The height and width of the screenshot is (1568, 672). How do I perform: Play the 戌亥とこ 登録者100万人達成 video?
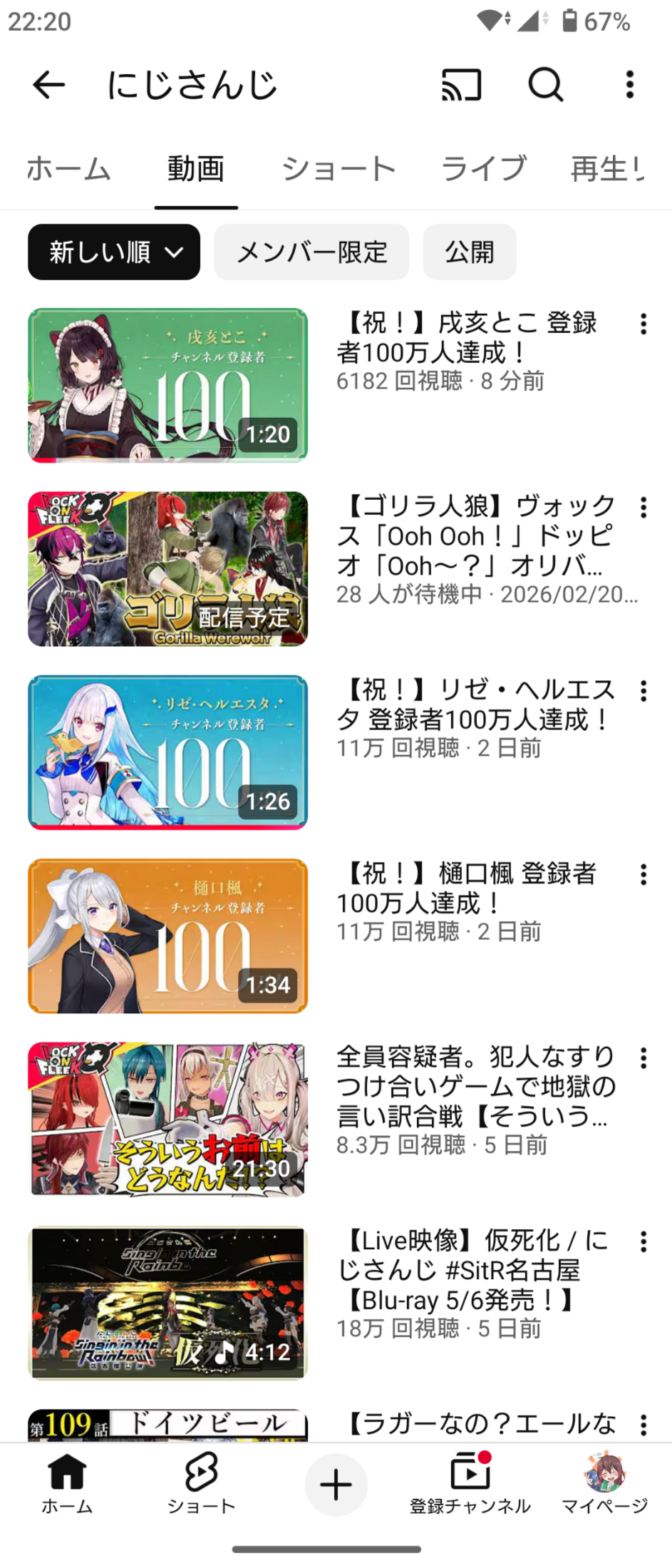[x=168, y=385]
